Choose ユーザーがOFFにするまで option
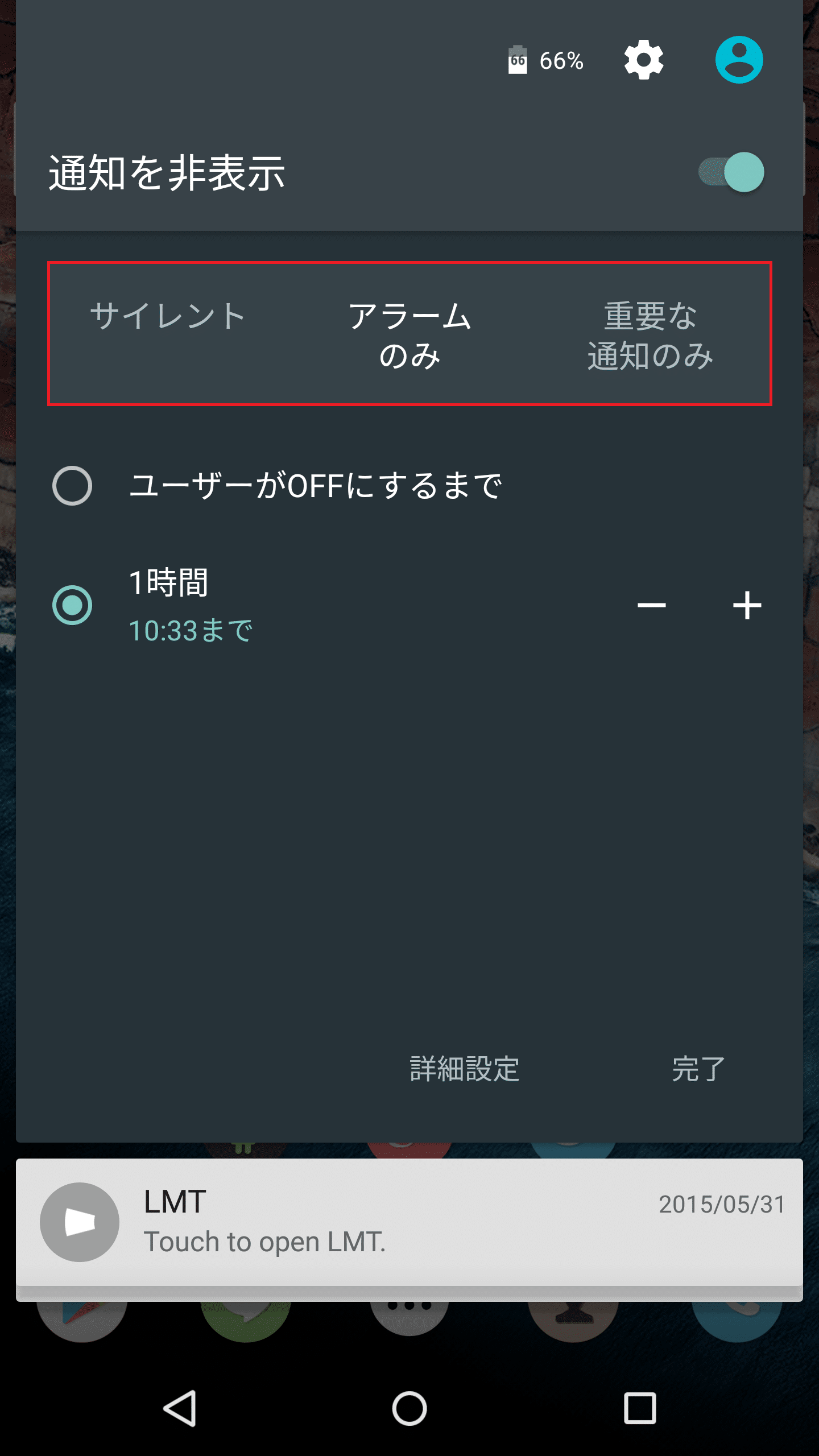Screen dimensions: 819x1456 [x=278, y=486]
